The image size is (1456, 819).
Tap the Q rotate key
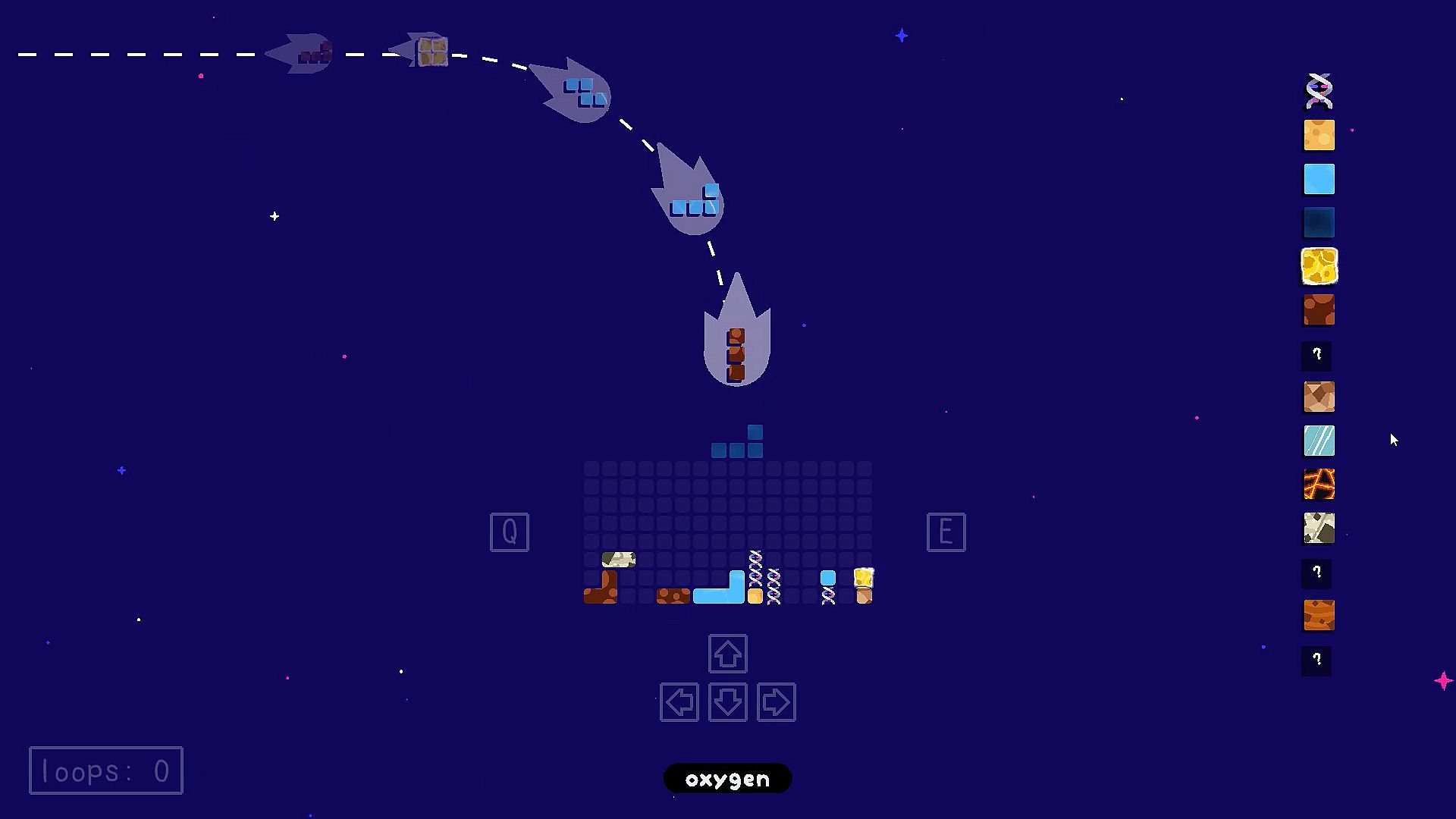click(x=510, y=532)
